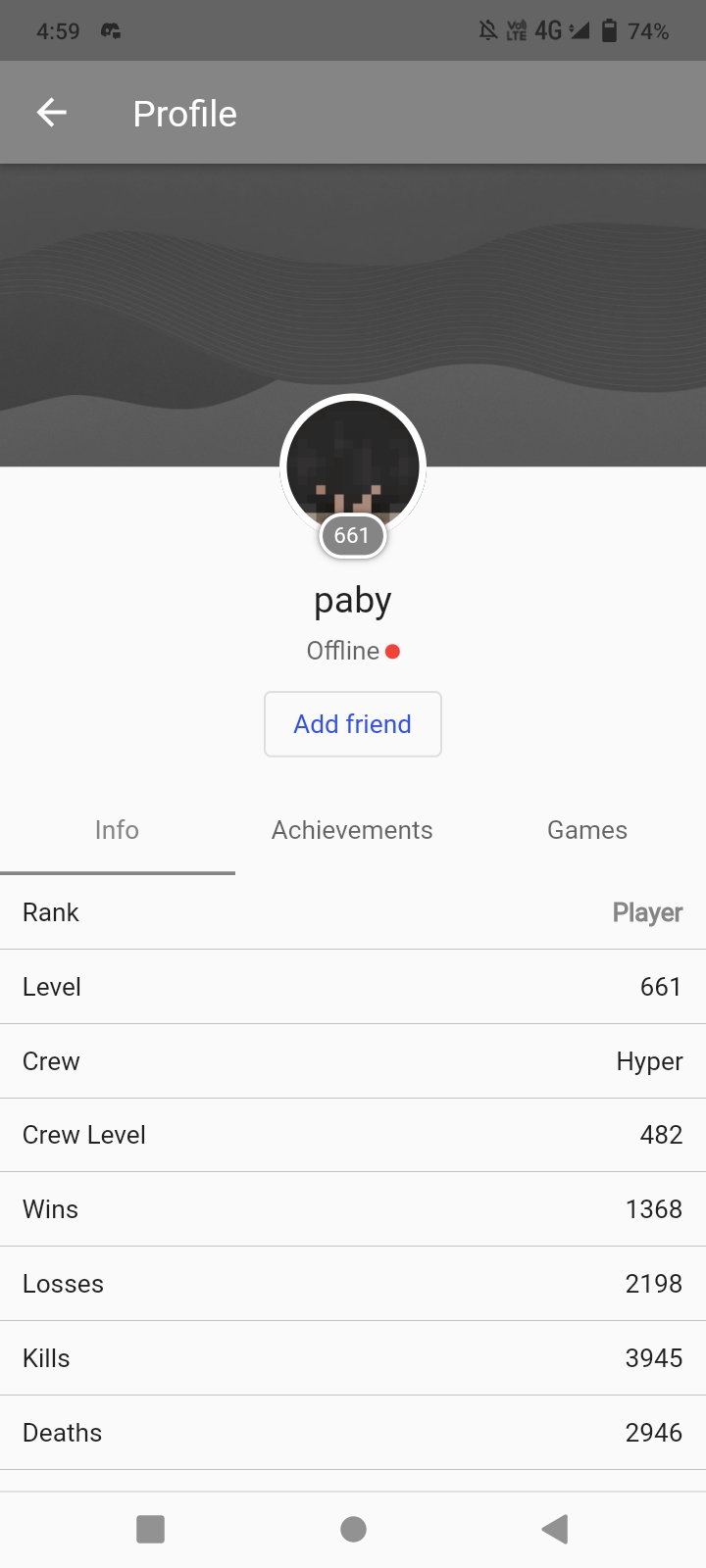Open recent apps from navigation bar
The image size is (706, 1568).
coord(150,1529)
